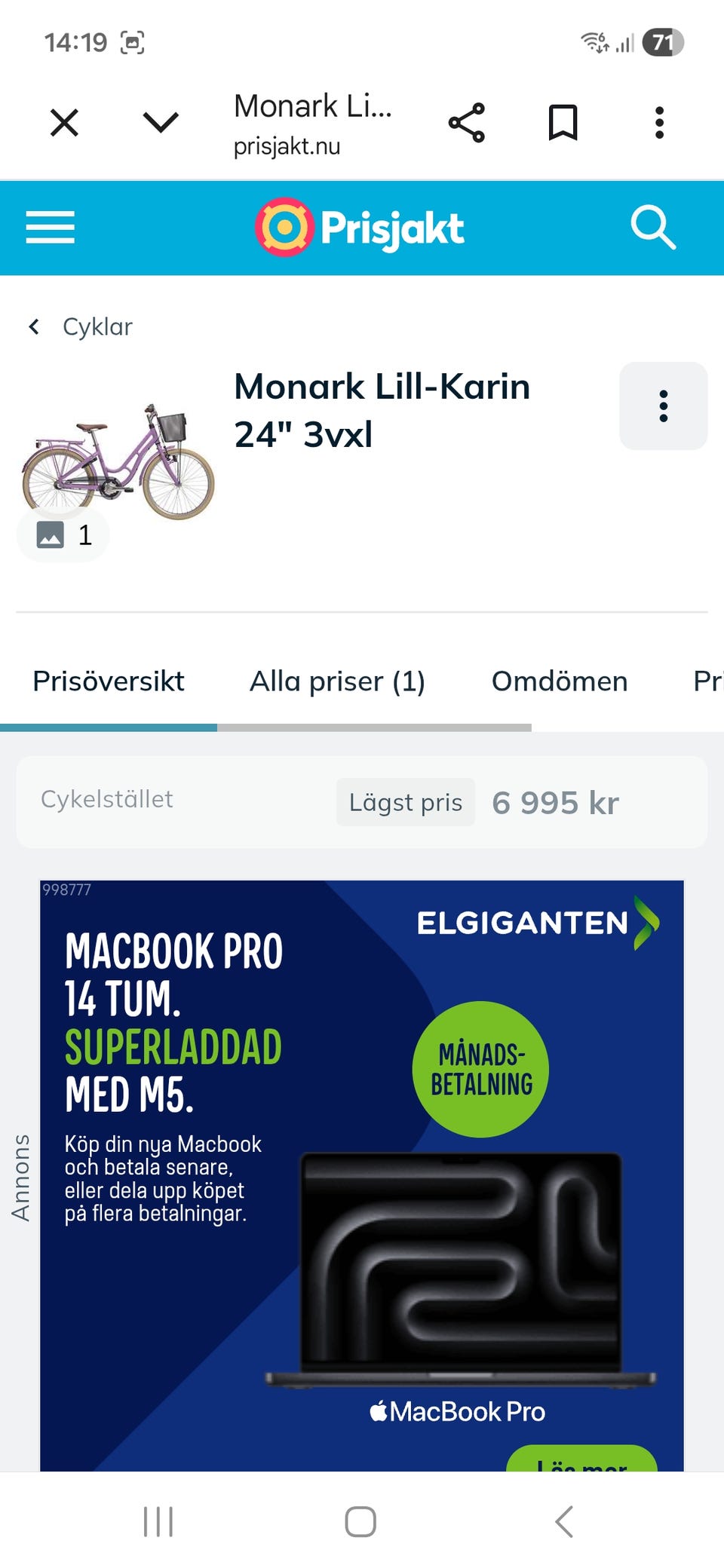The width and height of the screenshot is (724, 1568).
Task: Switch to the Alla priser (1) tab
Action: pyautogui.click(x=337, y=681)
